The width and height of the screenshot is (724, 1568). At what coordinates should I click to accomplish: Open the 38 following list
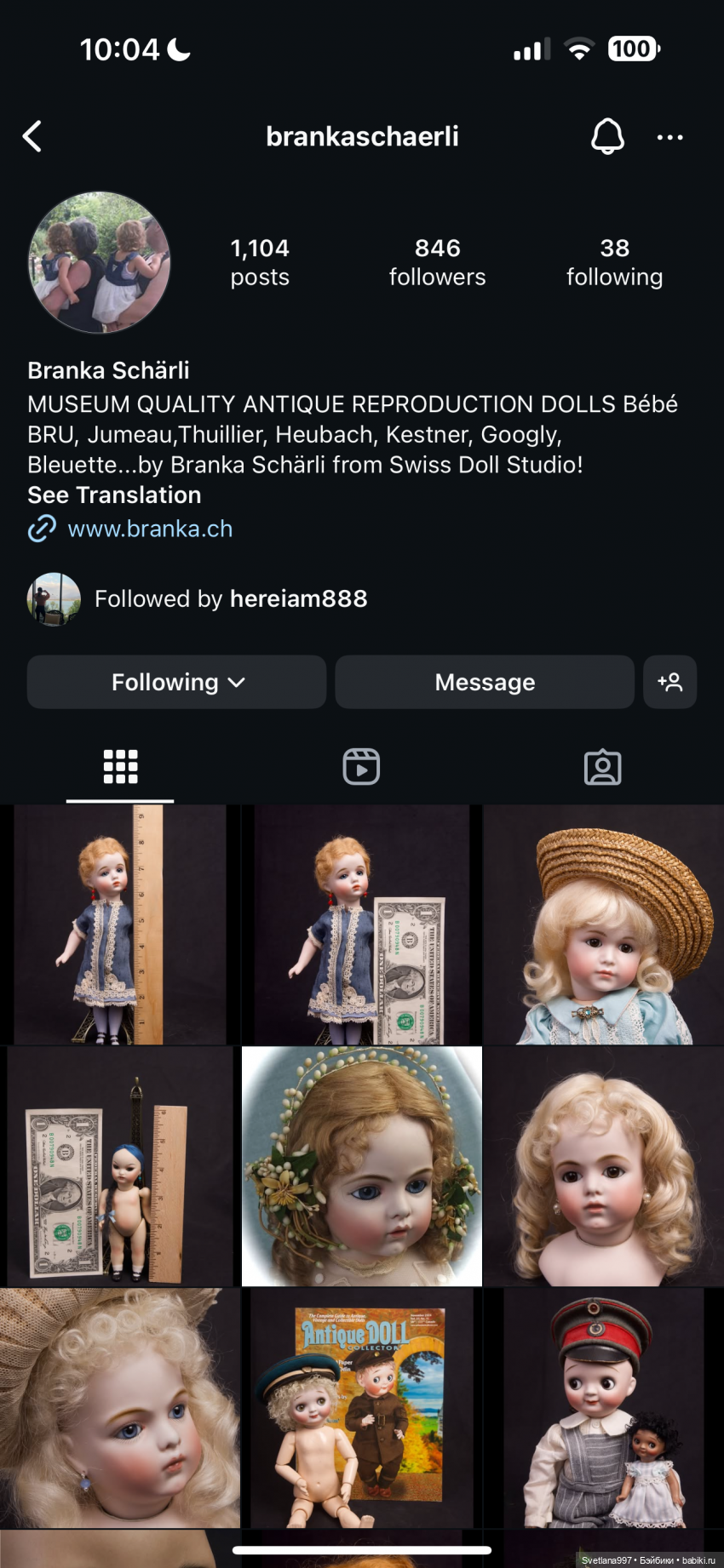[x=614, y=262]
